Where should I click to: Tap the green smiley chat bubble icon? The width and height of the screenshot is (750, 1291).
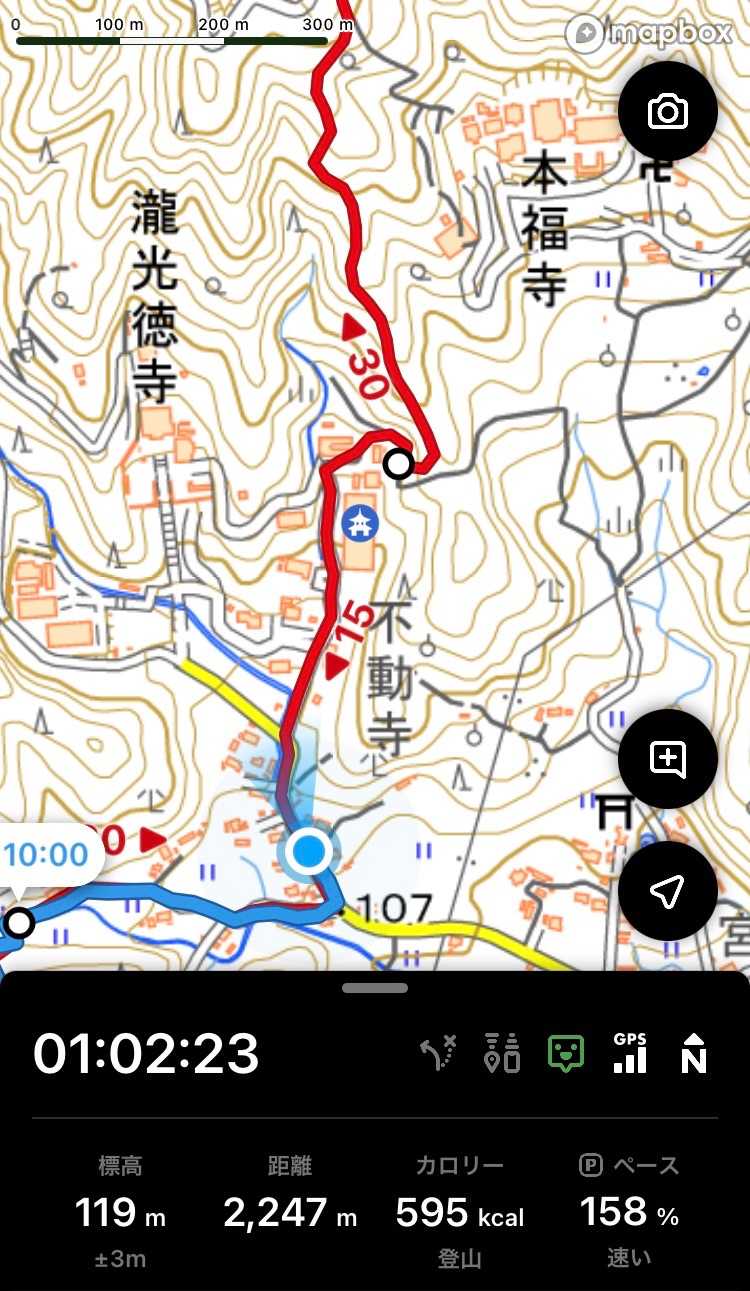(x=566, y=1054)
